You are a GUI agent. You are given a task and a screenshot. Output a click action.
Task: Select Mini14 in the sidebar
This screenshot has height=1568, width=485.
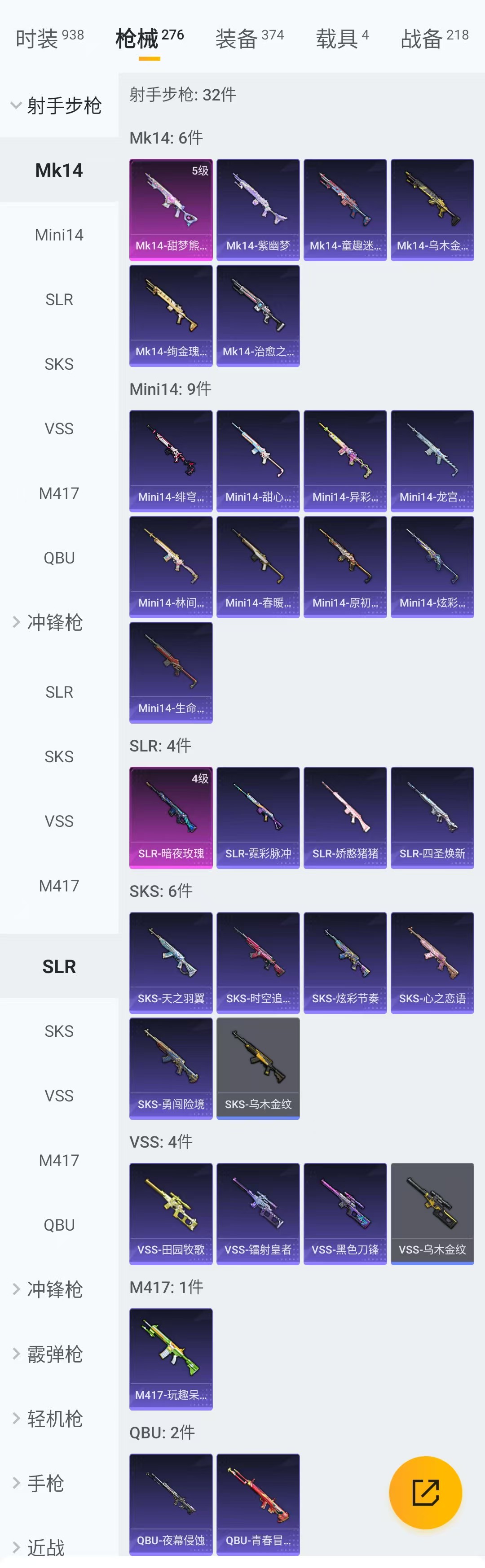pos(59,235)
